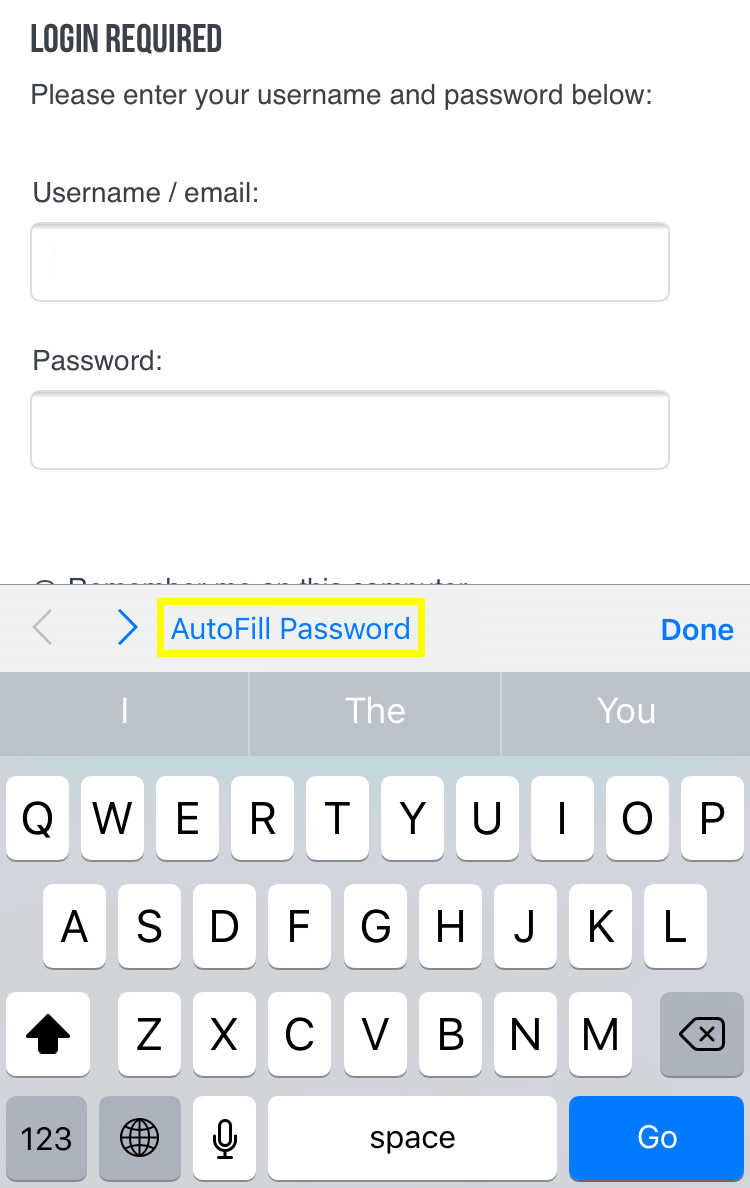Screen dimensions: 750x1188
Task: Tap the backspace key
Action: pos(701,1035)
